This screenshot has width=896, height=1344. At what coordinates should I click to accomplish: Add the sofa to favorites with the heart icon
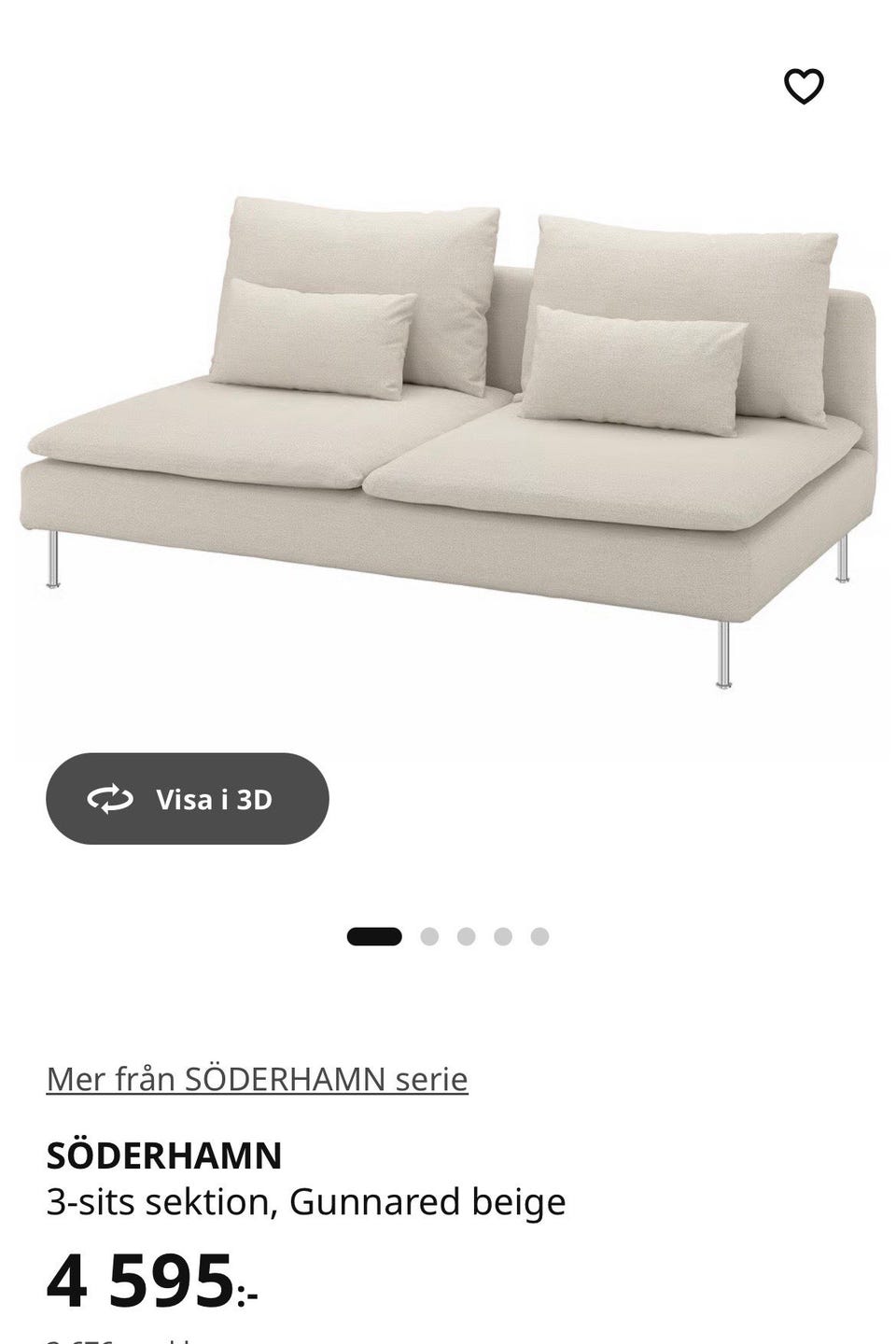[803, 87]
